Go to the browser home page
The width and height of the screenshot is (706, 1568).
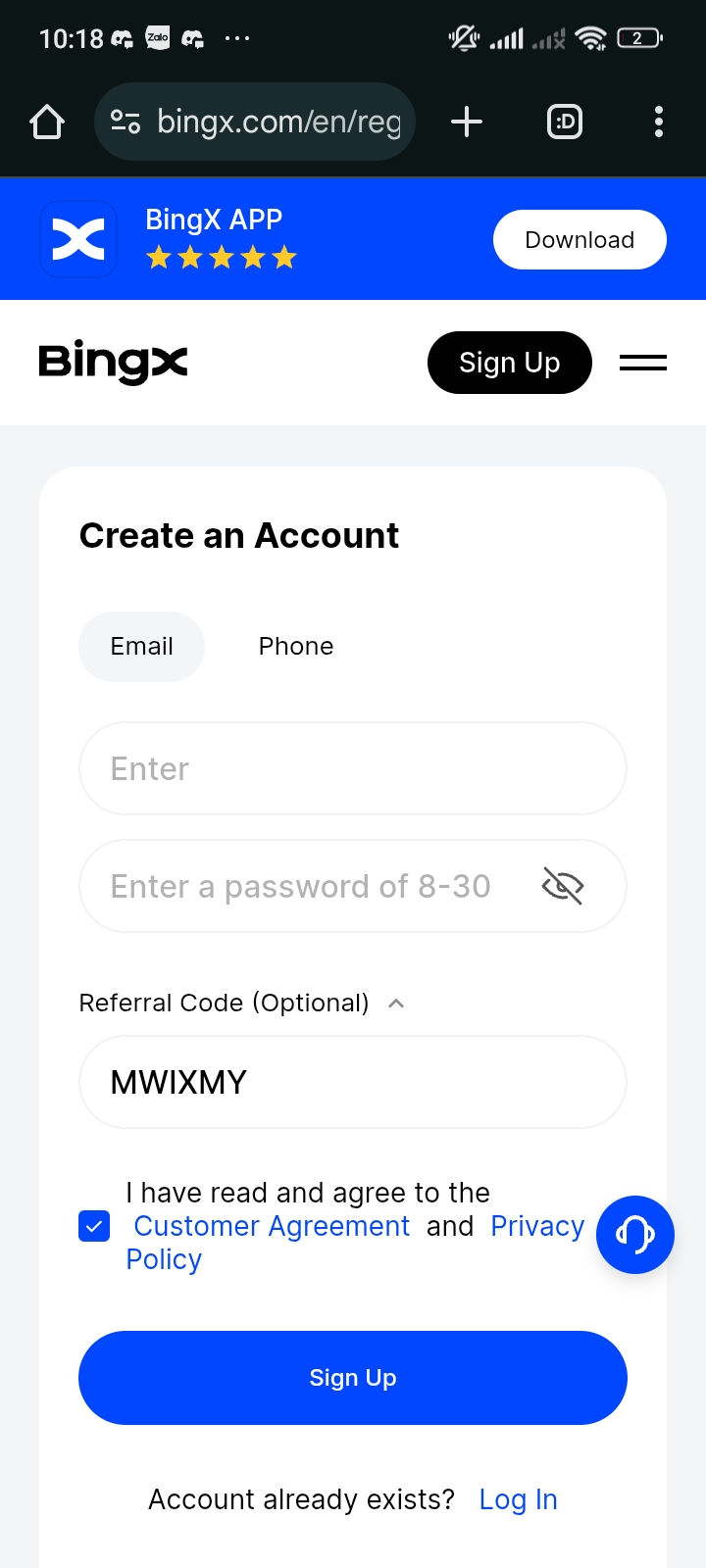[x=47, y=122]
